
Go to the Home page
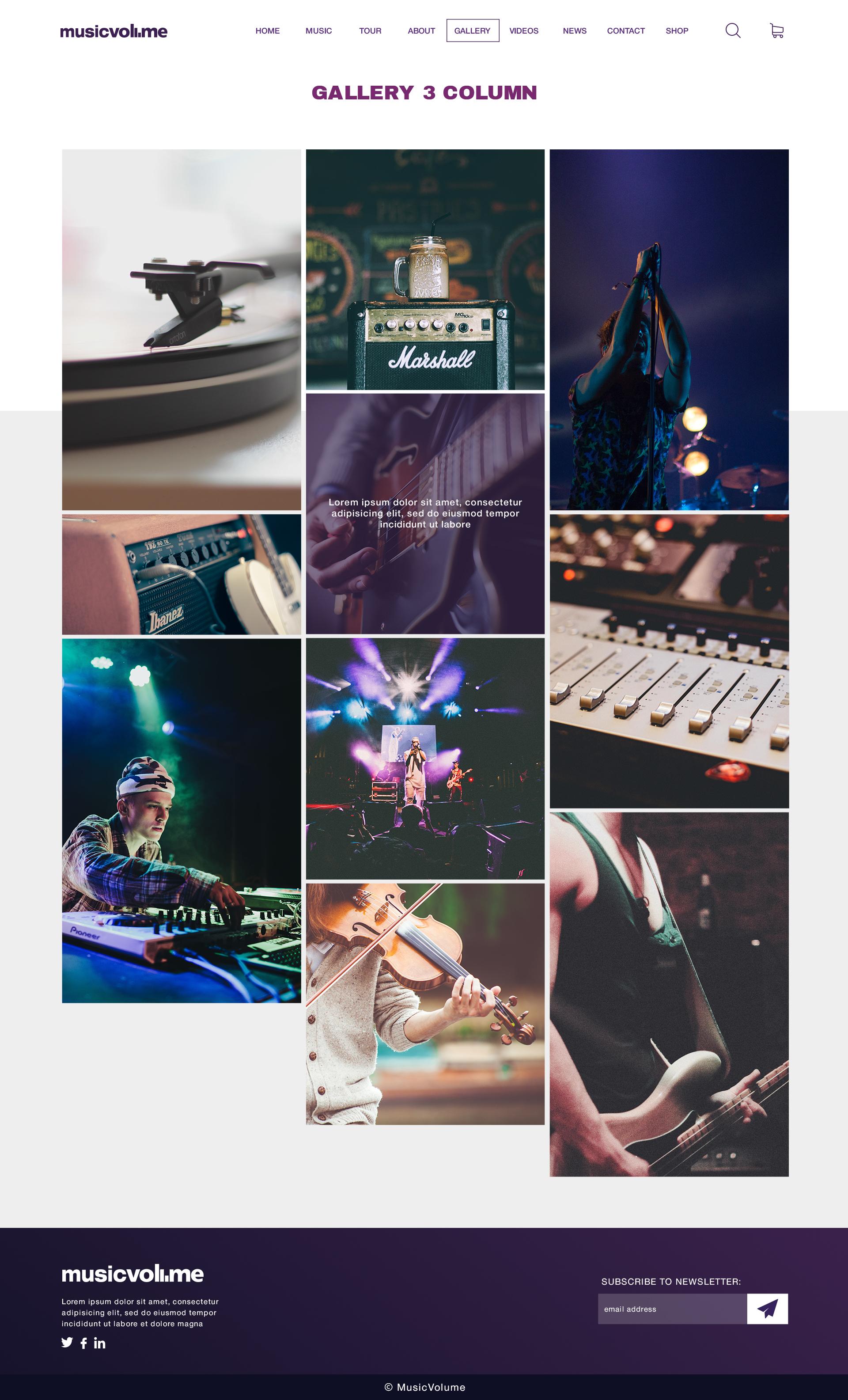coord(268,30)
